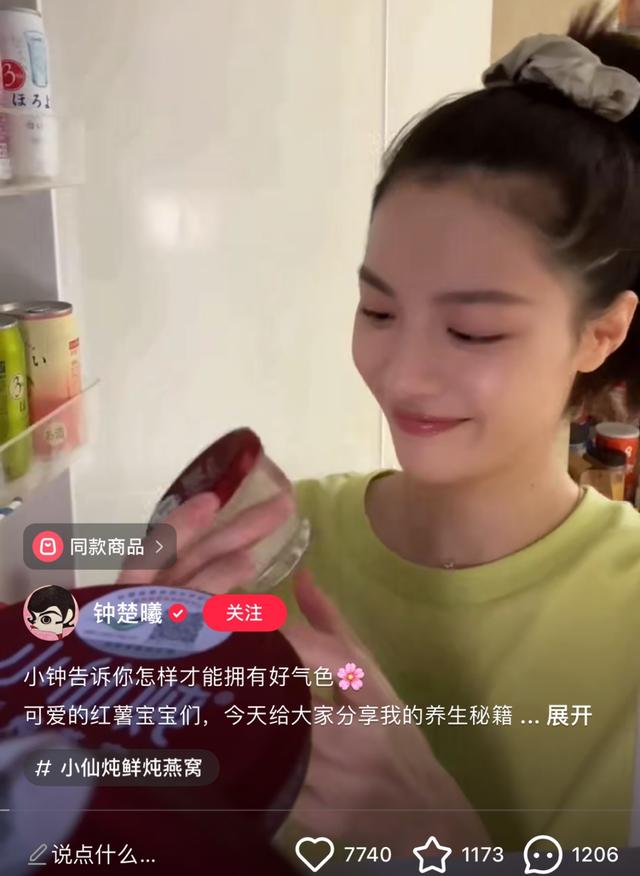Expand the caption with 展开
This screenshot has height=876, width=640.
point(570,716)
